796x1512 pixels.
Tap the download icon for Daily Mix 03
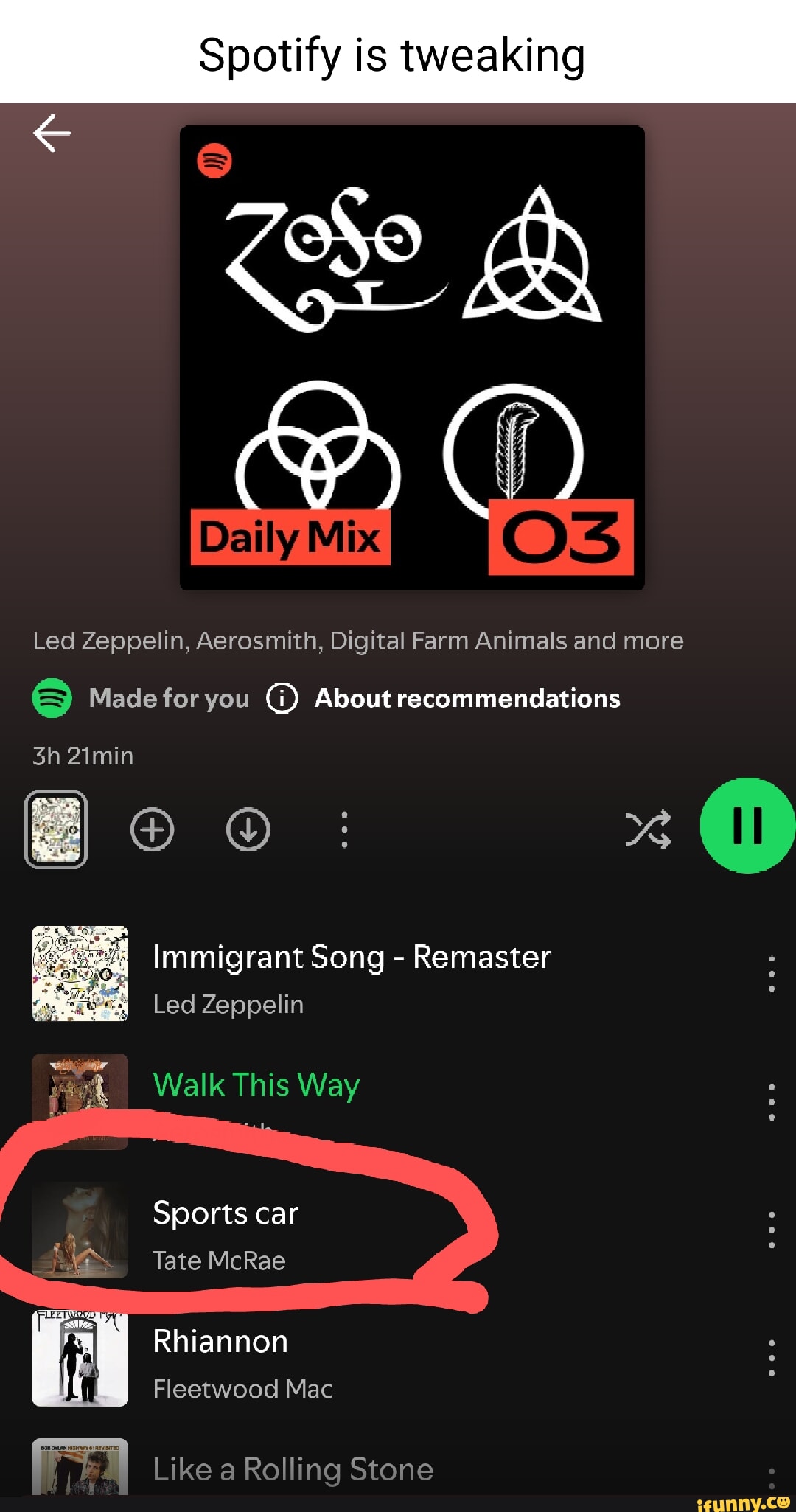(x=248, y=829)
